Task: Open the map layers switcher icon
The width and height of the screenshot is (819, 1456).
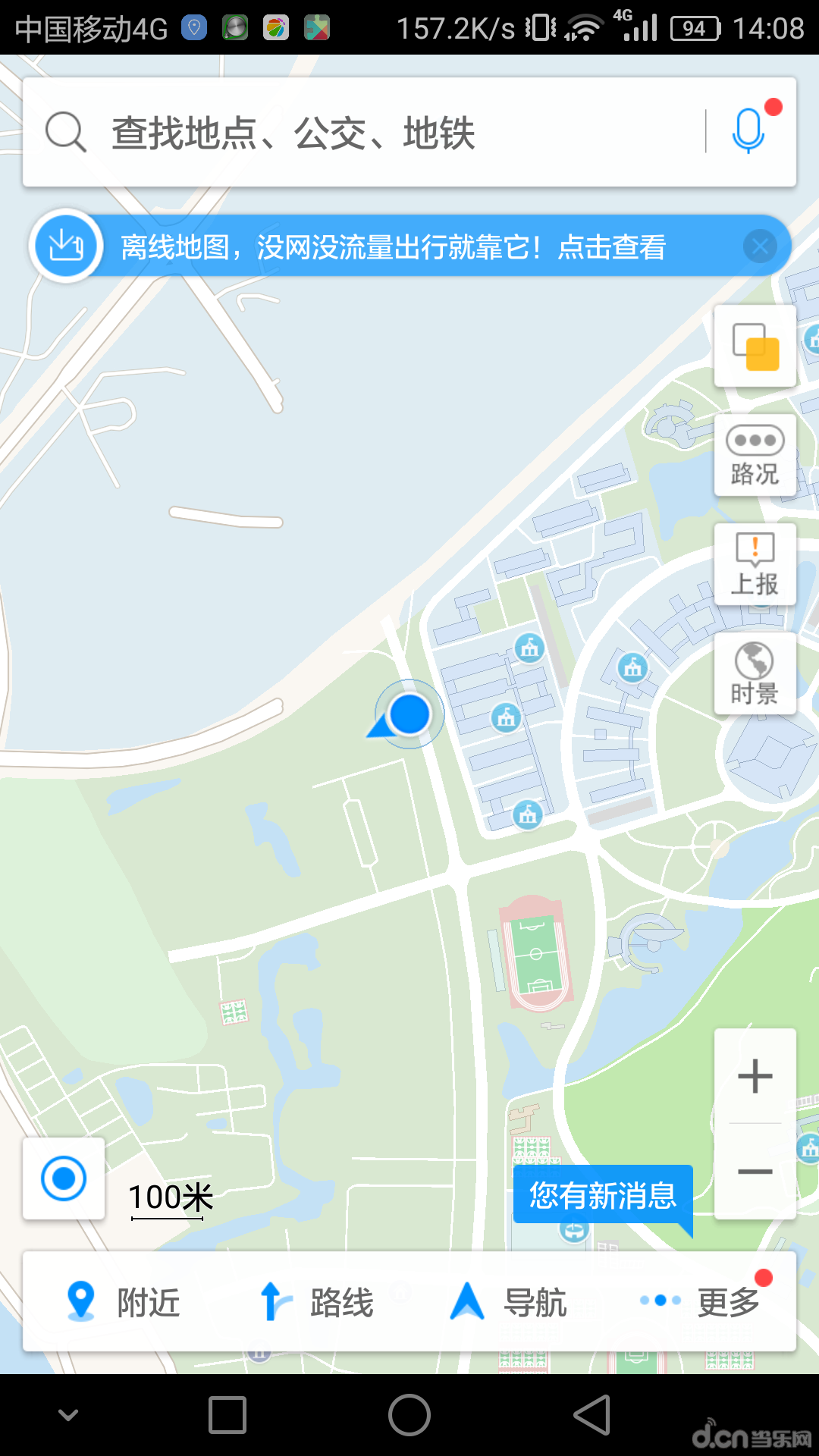Action: click(x=755, y=345)
